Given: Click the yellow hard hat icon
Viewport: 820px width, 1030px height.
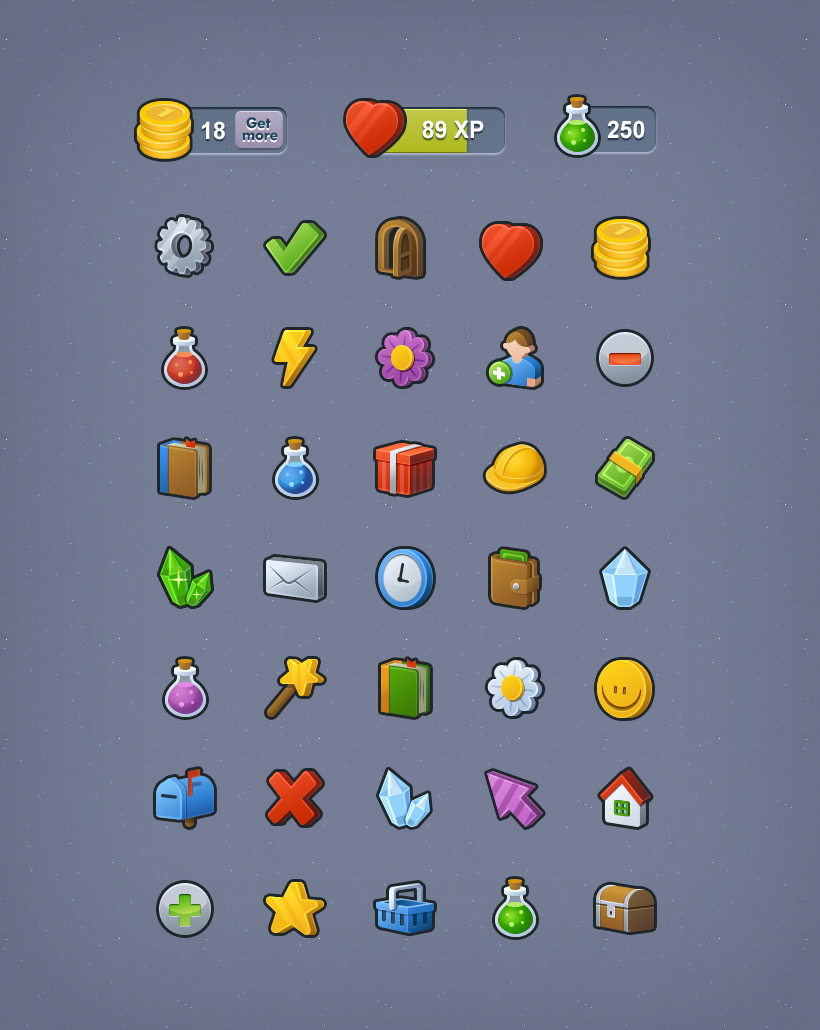Looking at the screenshot, I should (x=514, y=468).
